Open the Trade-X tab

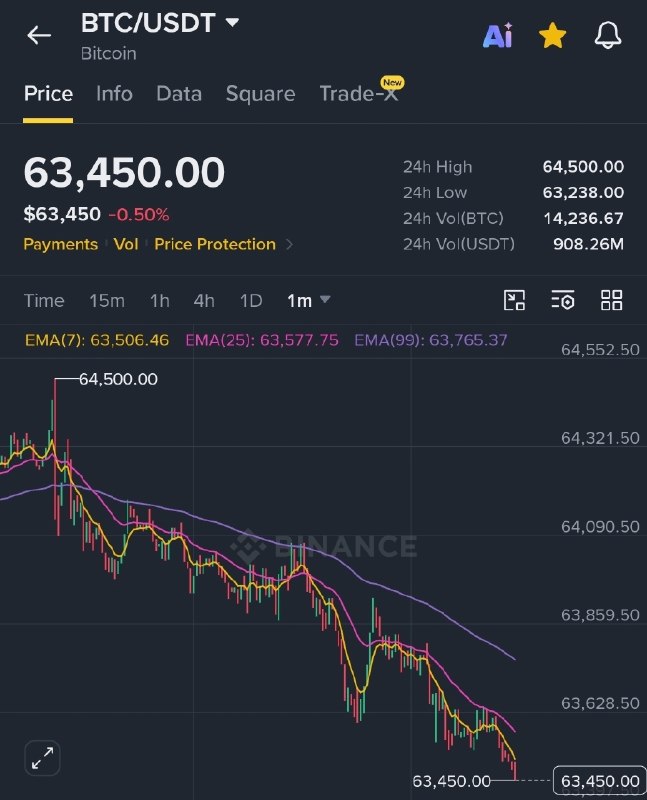[x=361, y=91]
